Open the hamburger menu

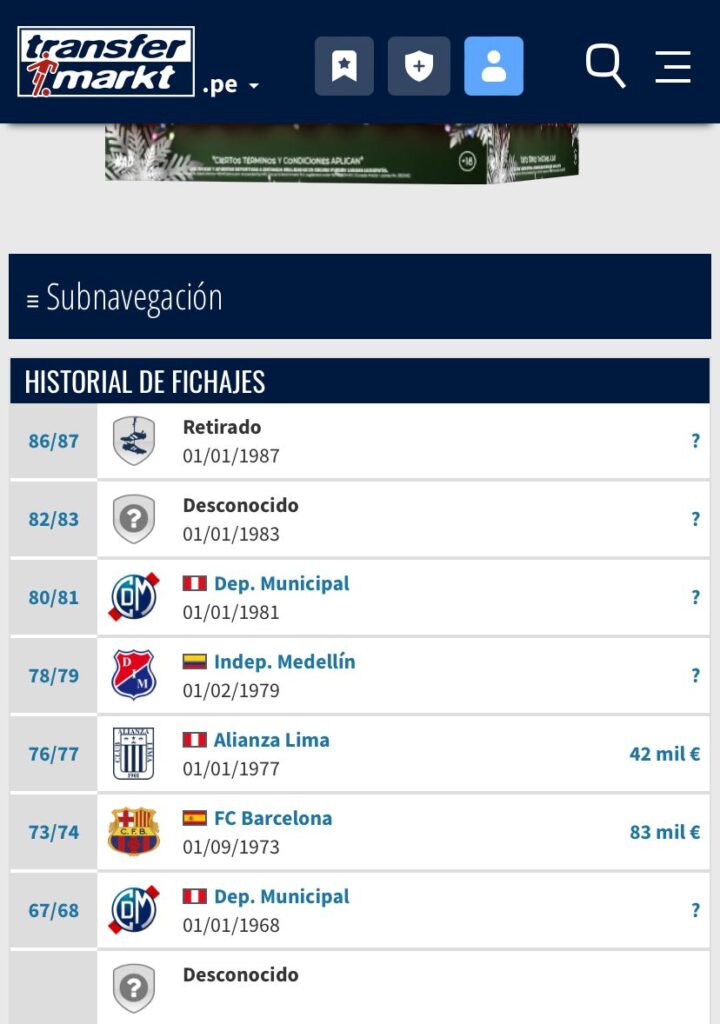pos(673,66)
